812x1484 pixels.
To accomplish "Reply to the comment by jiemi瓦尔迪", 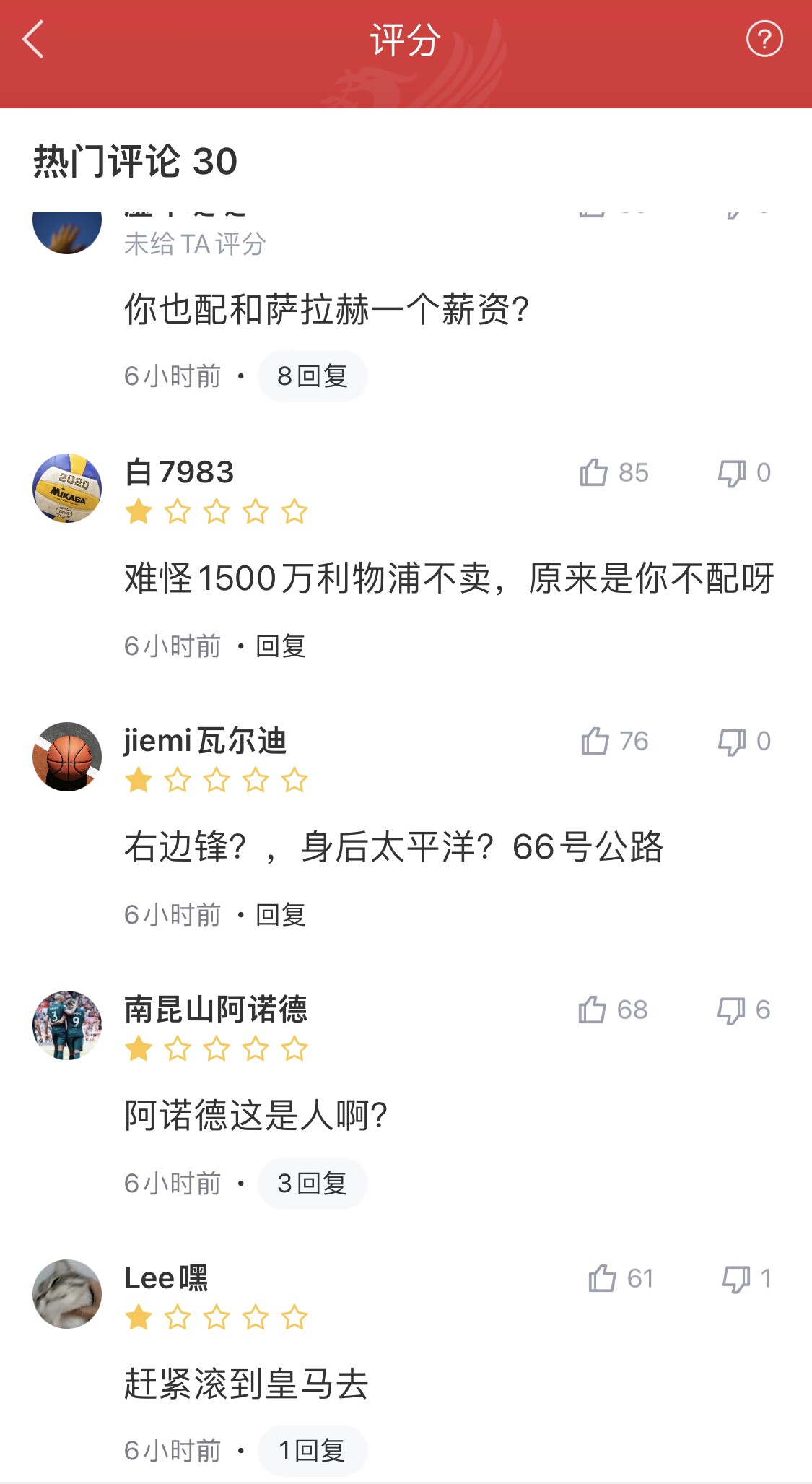I will pyautogui.click(x=281, y=915).
